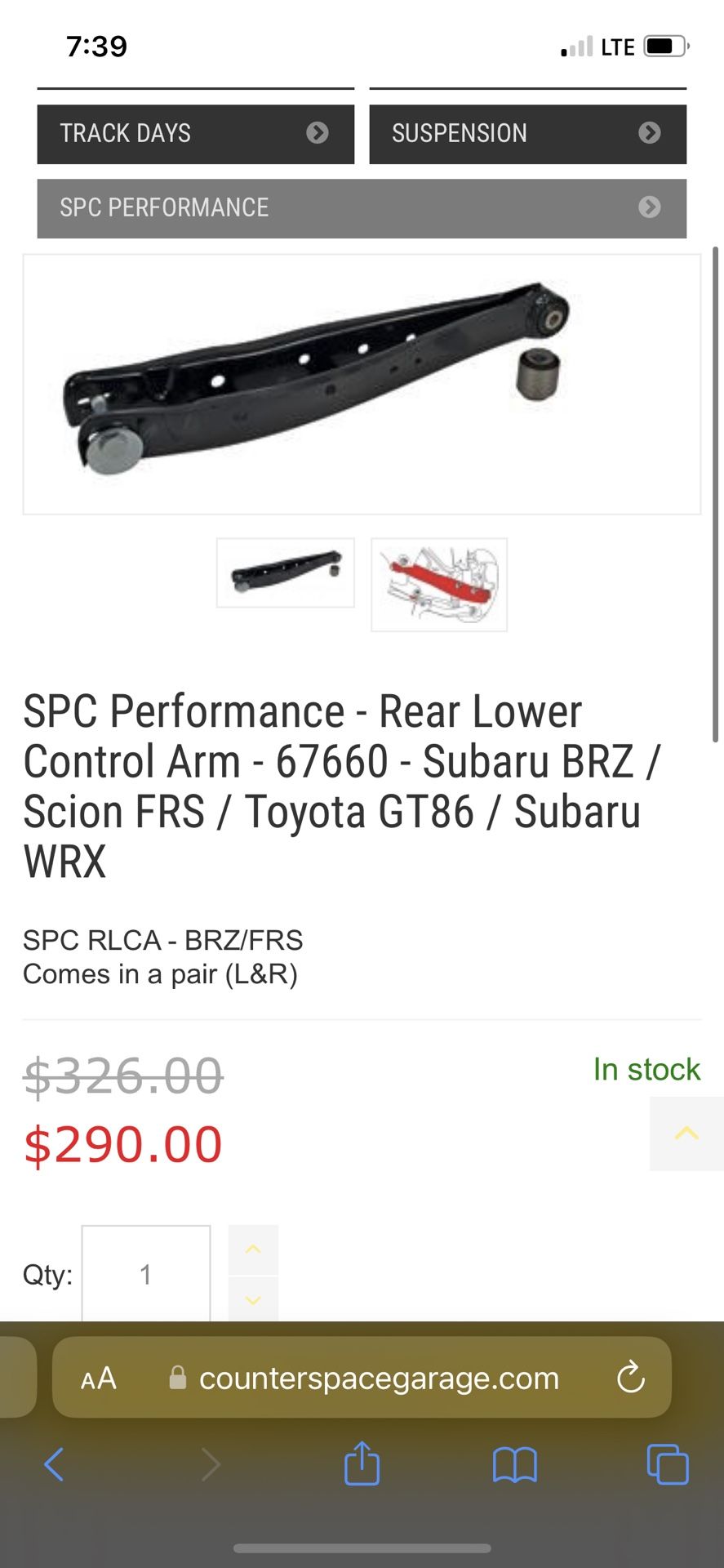
Task: Expand the SUSPENSION category chevron
Action: click(650, 133)
